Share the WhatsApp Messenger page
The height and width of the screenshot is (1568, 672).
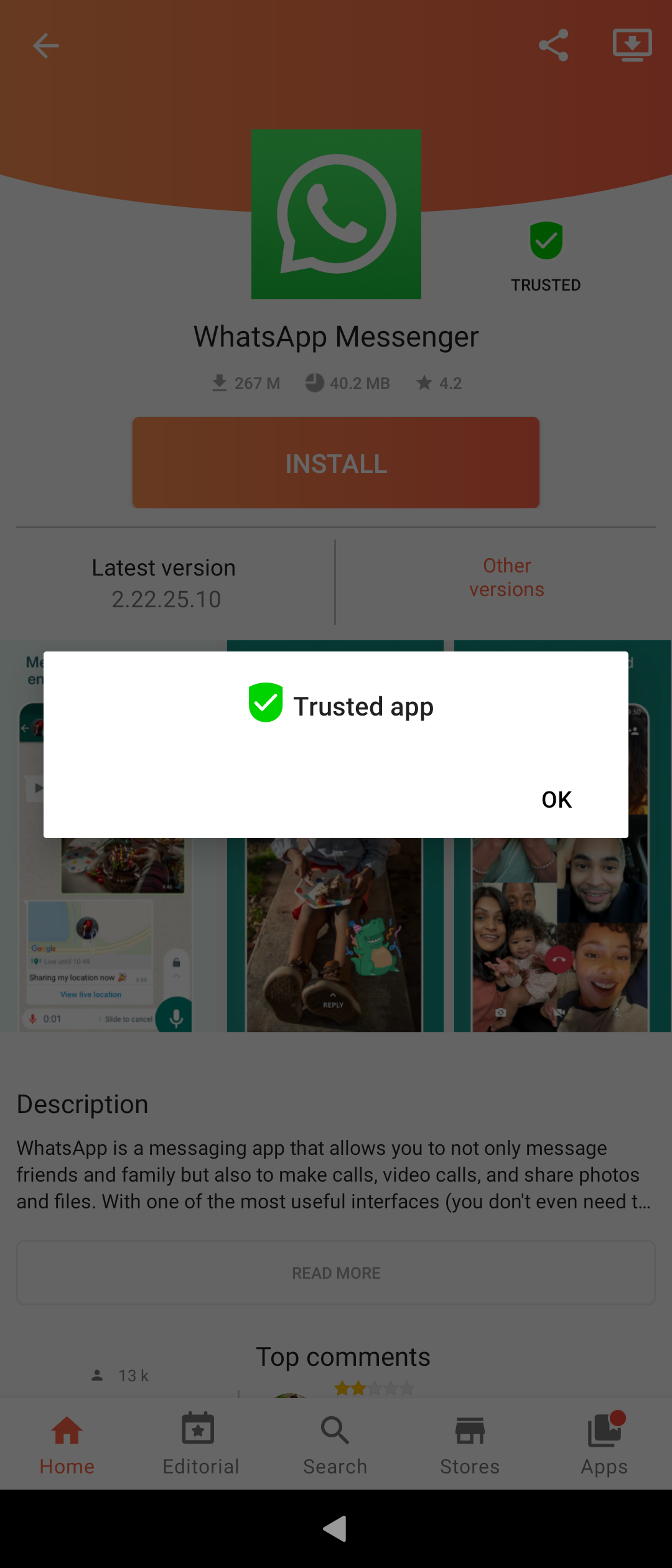point(553,45)
